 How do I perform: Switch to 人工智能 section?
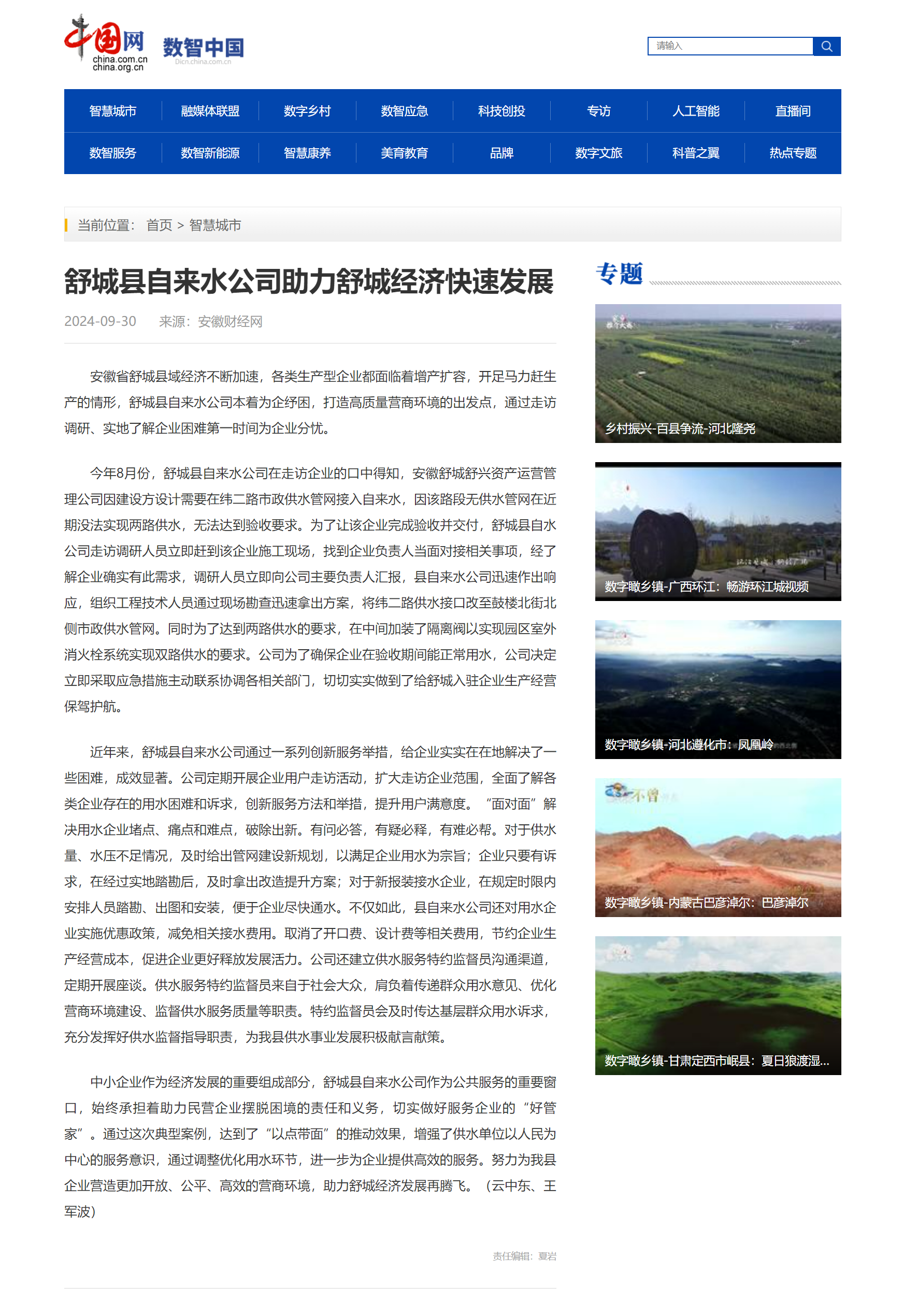pyautogui.click(x=696, y=111)
